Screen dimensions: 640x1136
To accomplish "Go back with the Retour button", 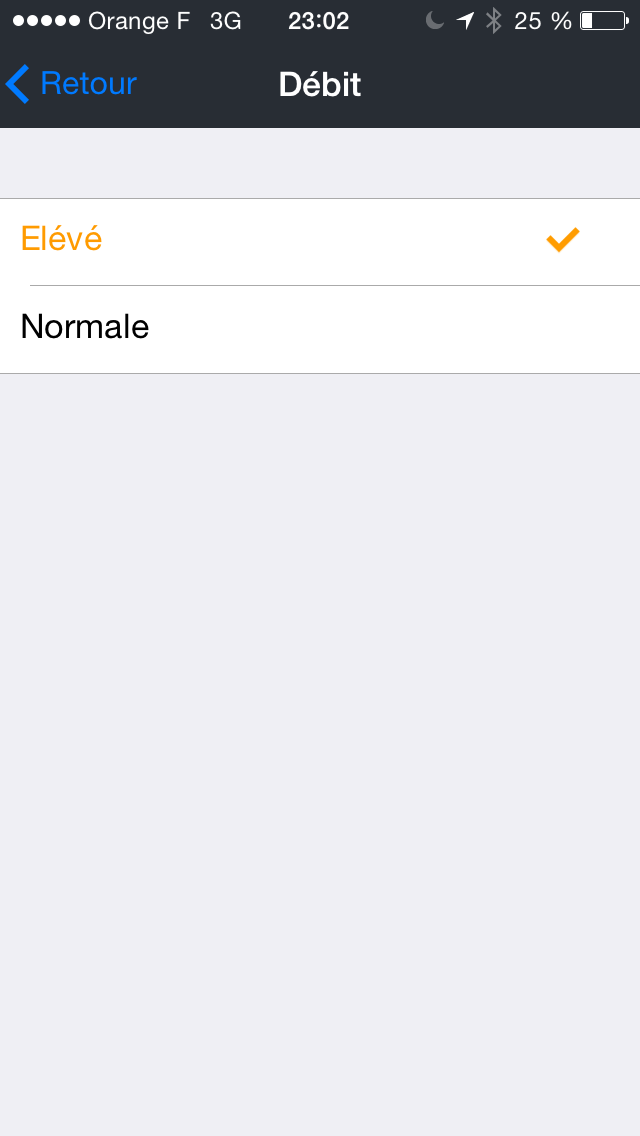I will pos(71,84).
